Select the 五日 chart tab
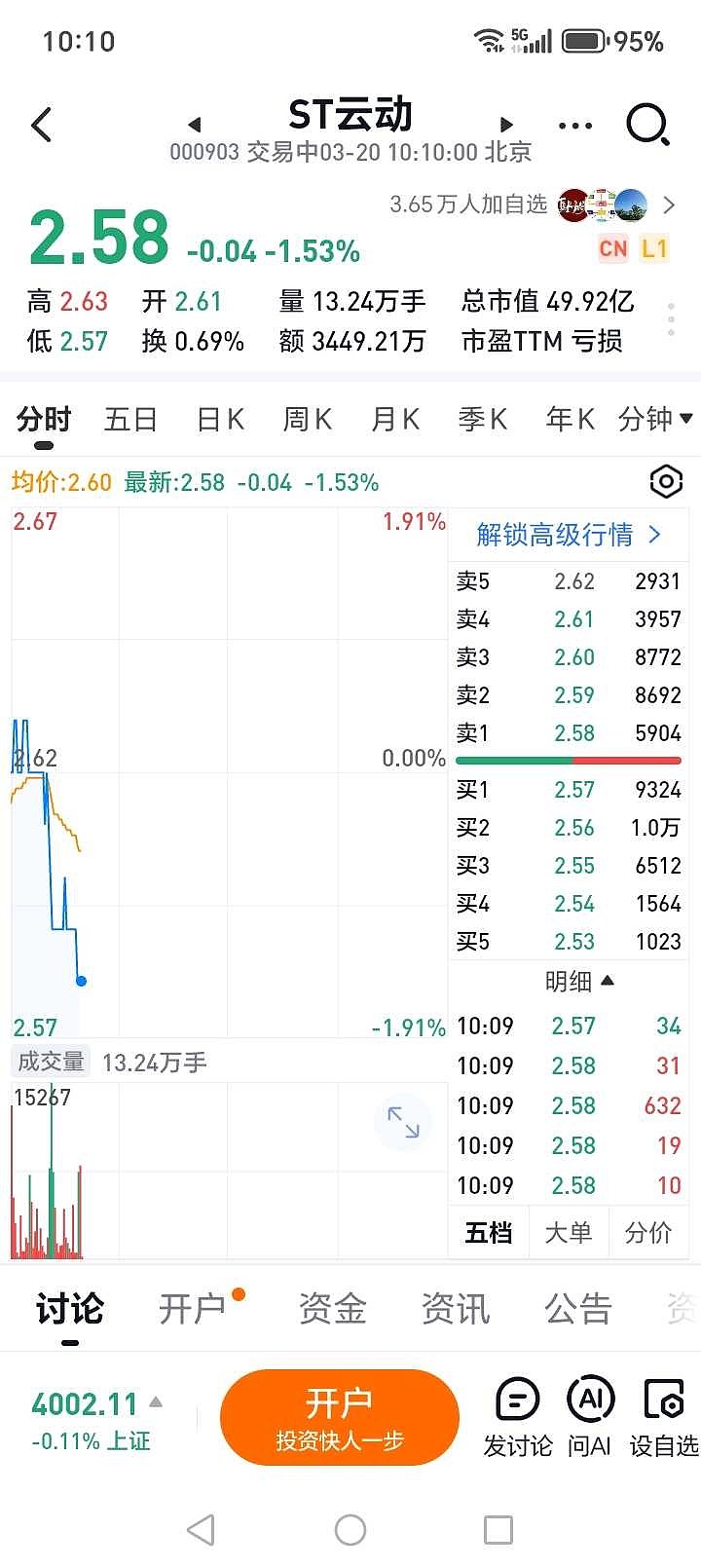This screenshot has height=1568, width=701. click(130, 420)
